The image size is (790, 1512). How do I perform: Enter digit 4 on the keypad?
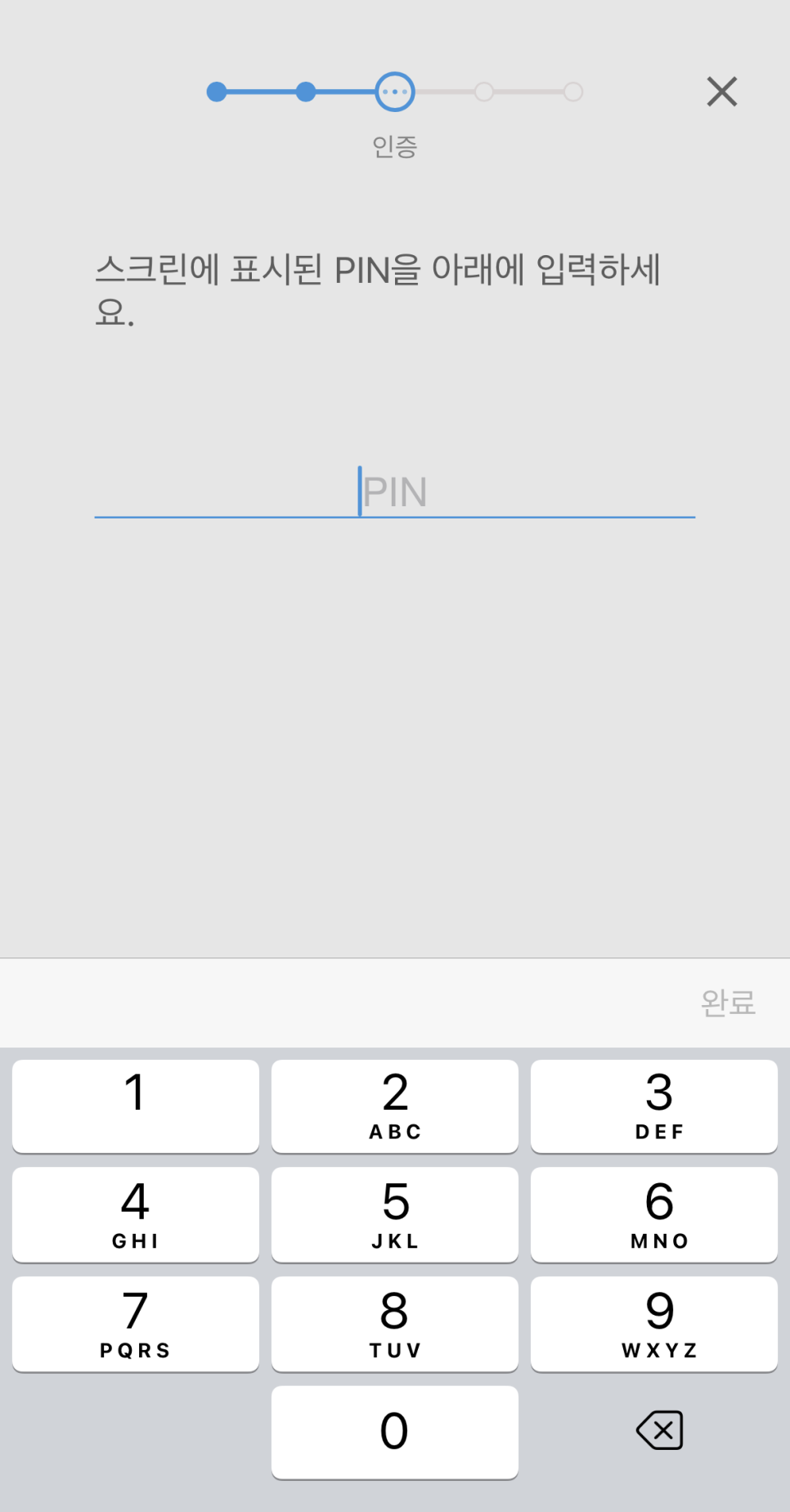tap(136, 1214)
